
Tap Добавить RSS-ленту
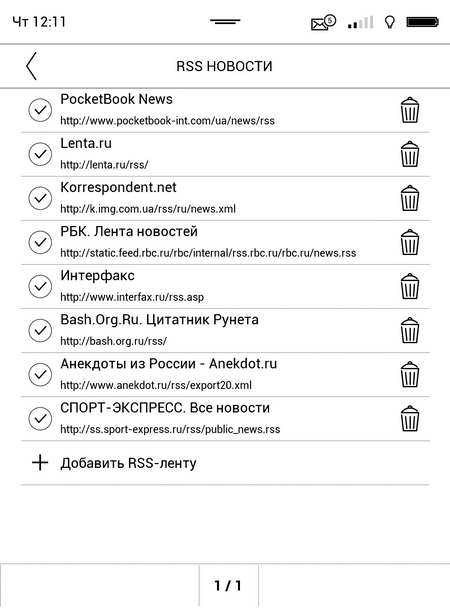click(x=225, y=463)
